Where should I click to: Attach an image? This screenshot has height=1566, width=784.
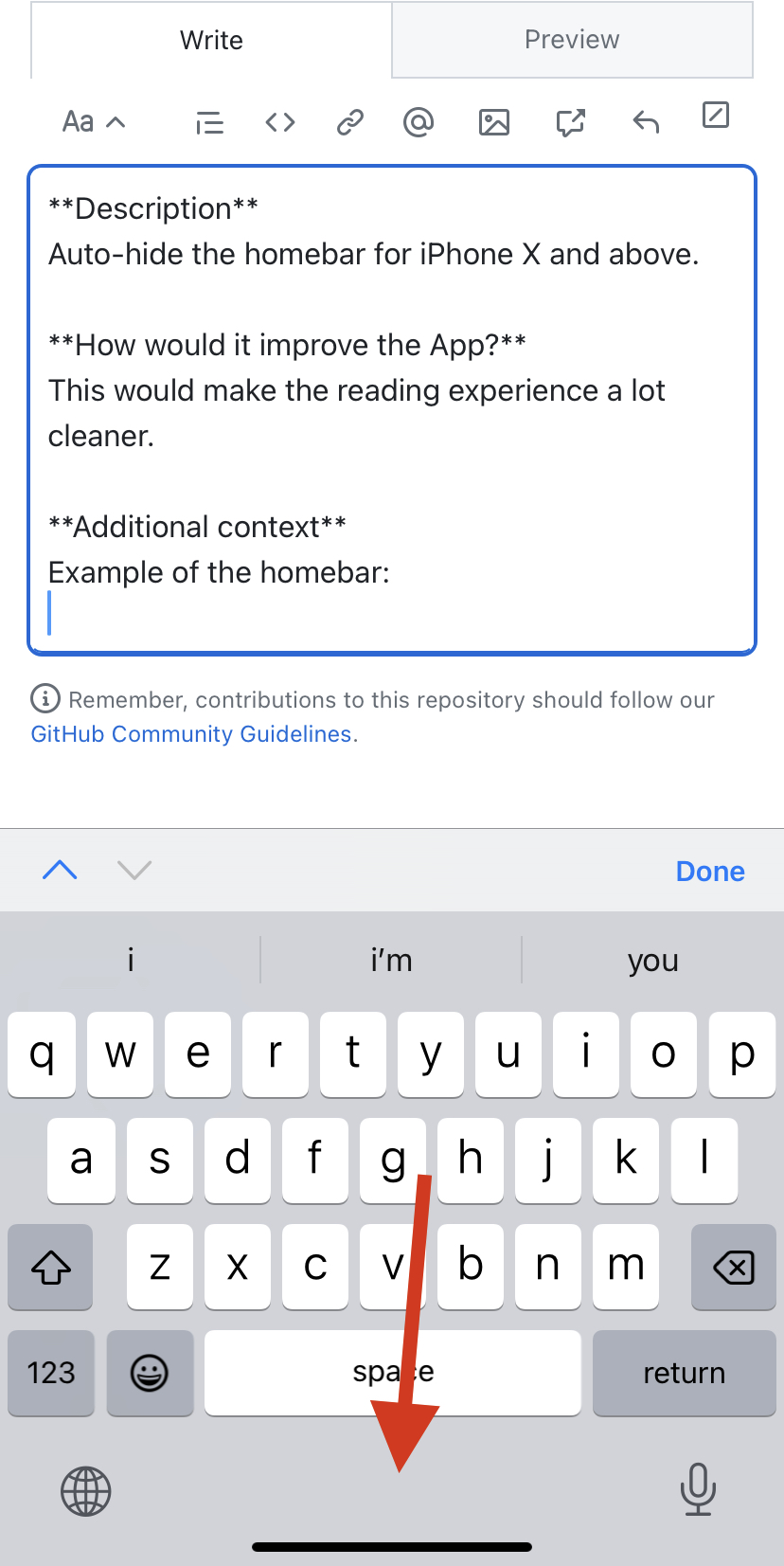click(x=493, y=121)
